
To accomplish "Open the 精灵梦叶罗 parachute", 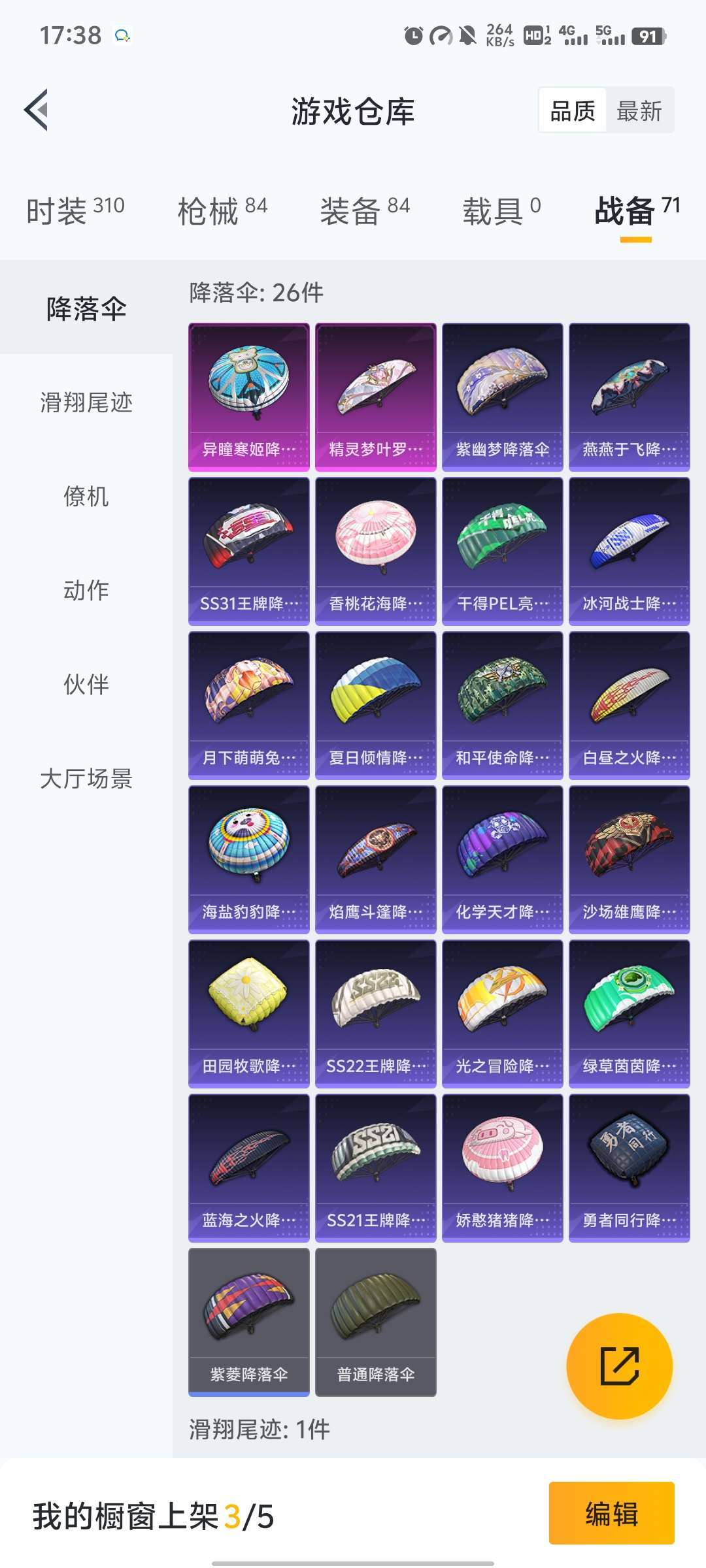I will 375,392.
